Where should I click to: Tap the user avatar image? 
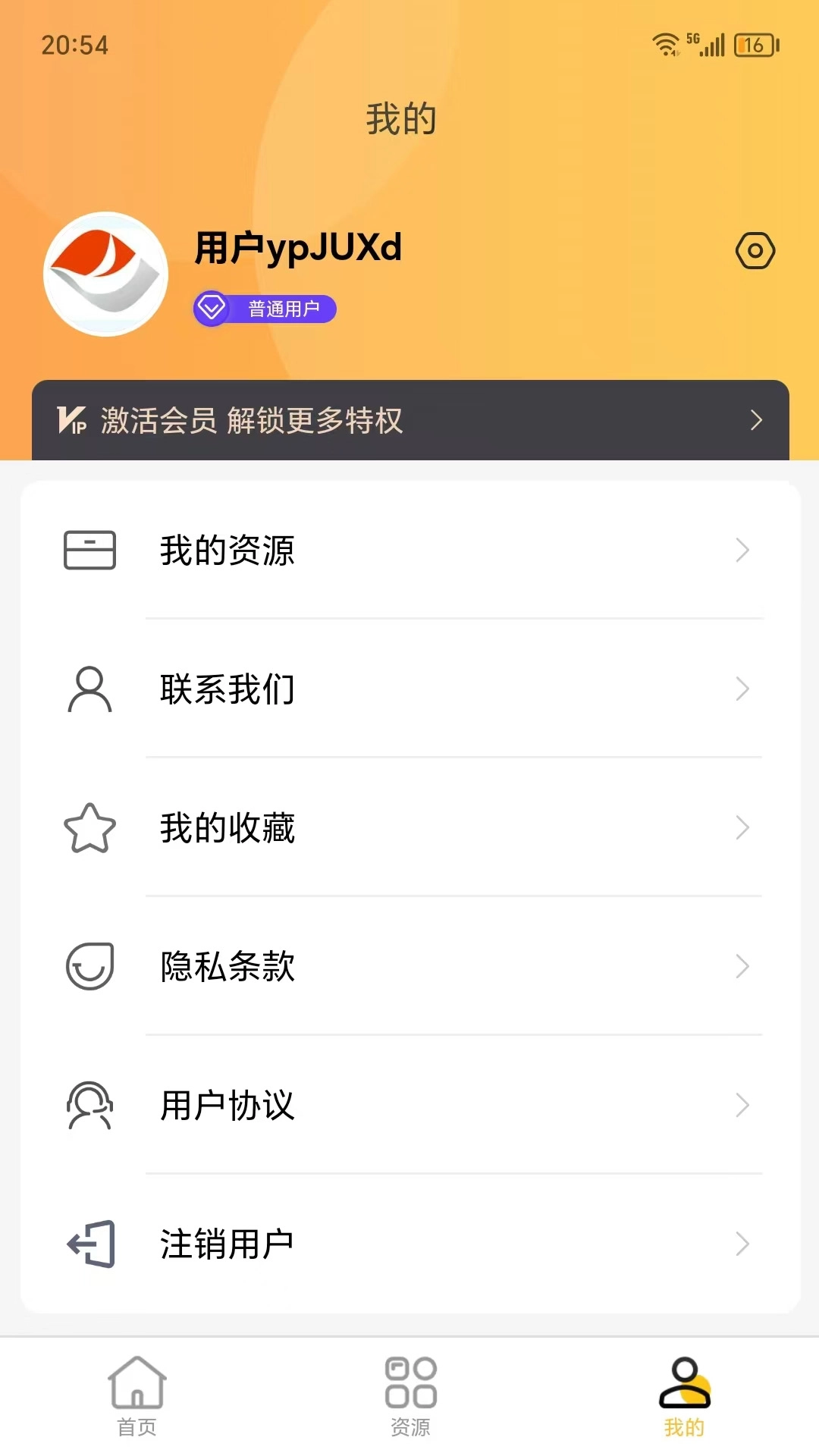105,275
